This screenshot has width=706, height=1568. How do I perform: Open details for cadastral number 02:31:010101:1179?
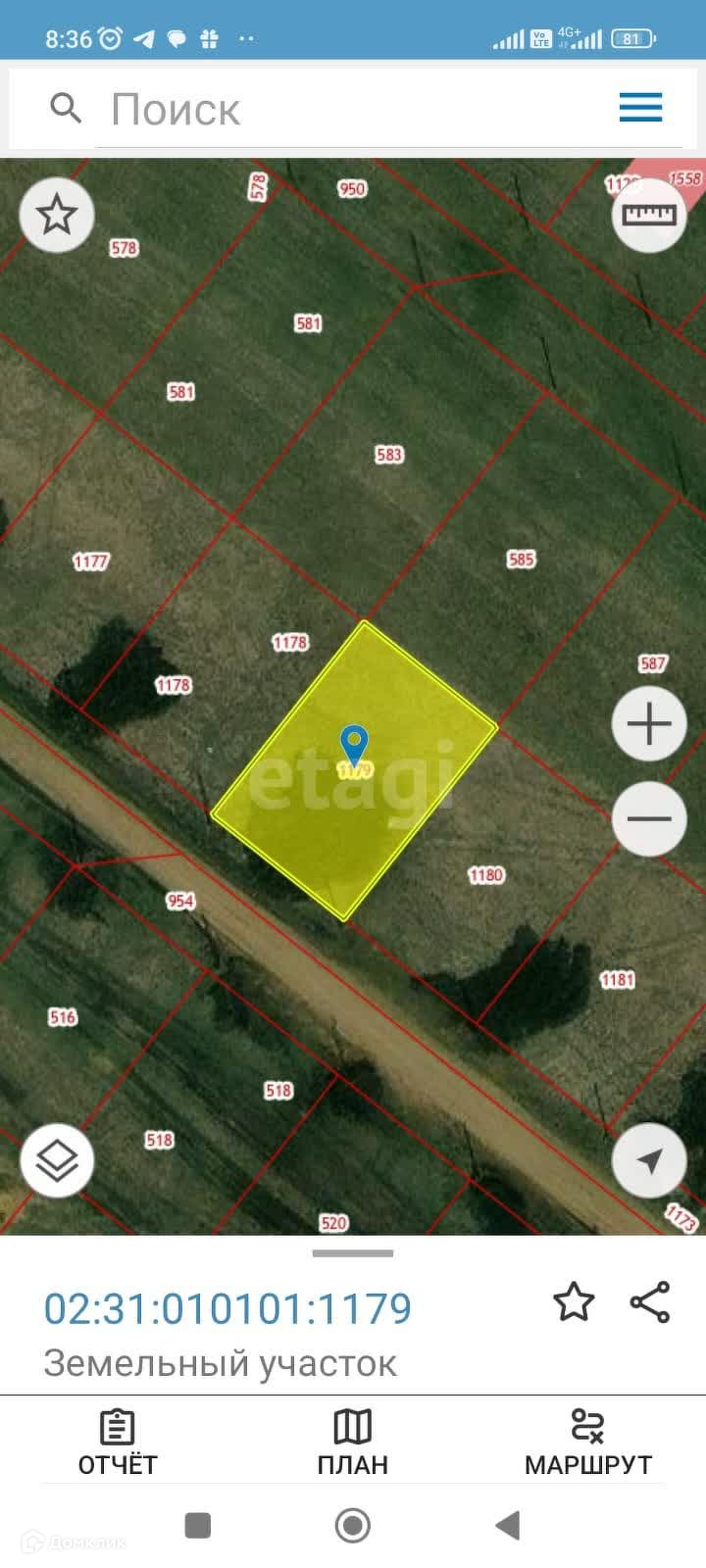227,1309
